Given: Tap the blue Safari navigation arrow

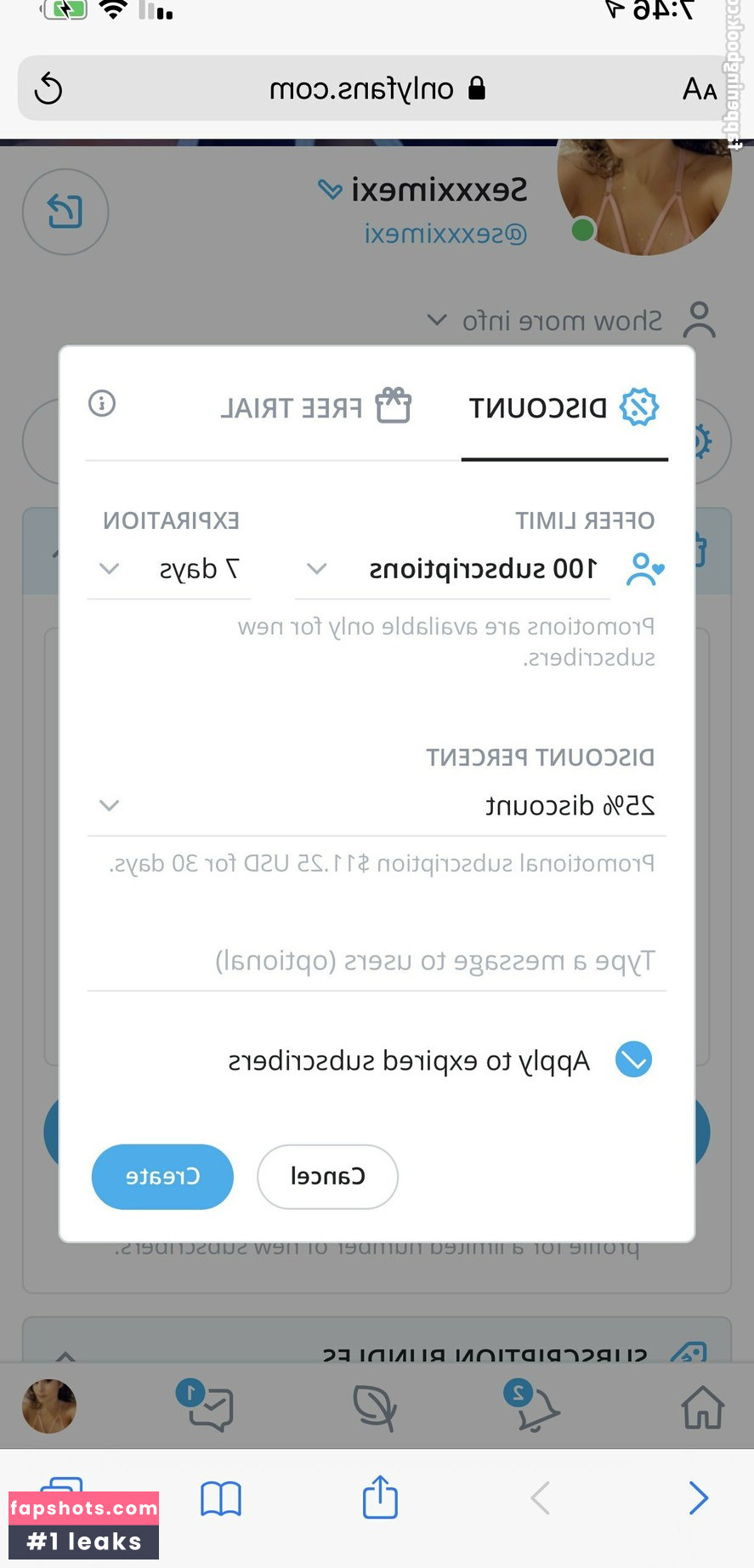Looking at the screenshot, I should tap(698, 1497).
